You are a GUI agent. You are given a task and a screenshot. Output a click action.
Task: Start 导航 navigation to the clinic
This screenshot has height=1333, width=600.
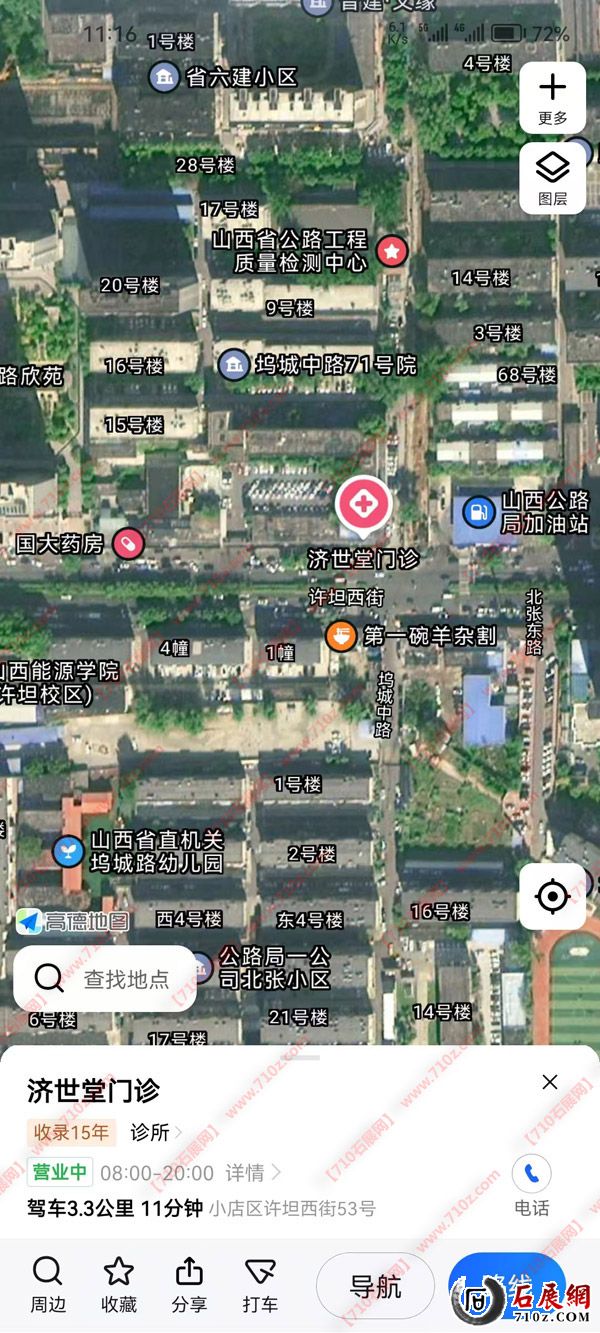click(375, 1287)
